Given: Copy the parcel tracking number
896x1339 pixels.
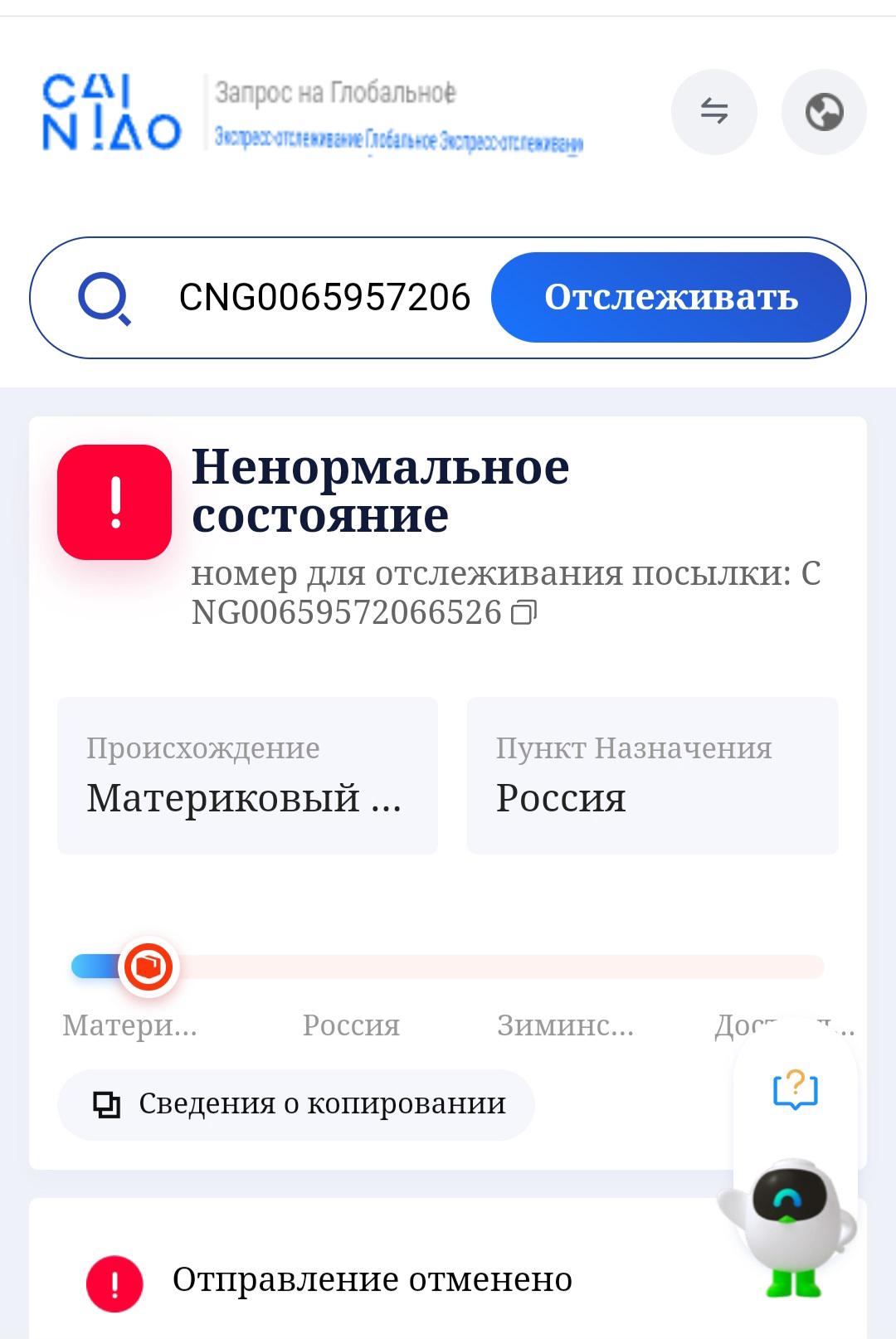Looking at the screenshot, I should pos(524,613).
